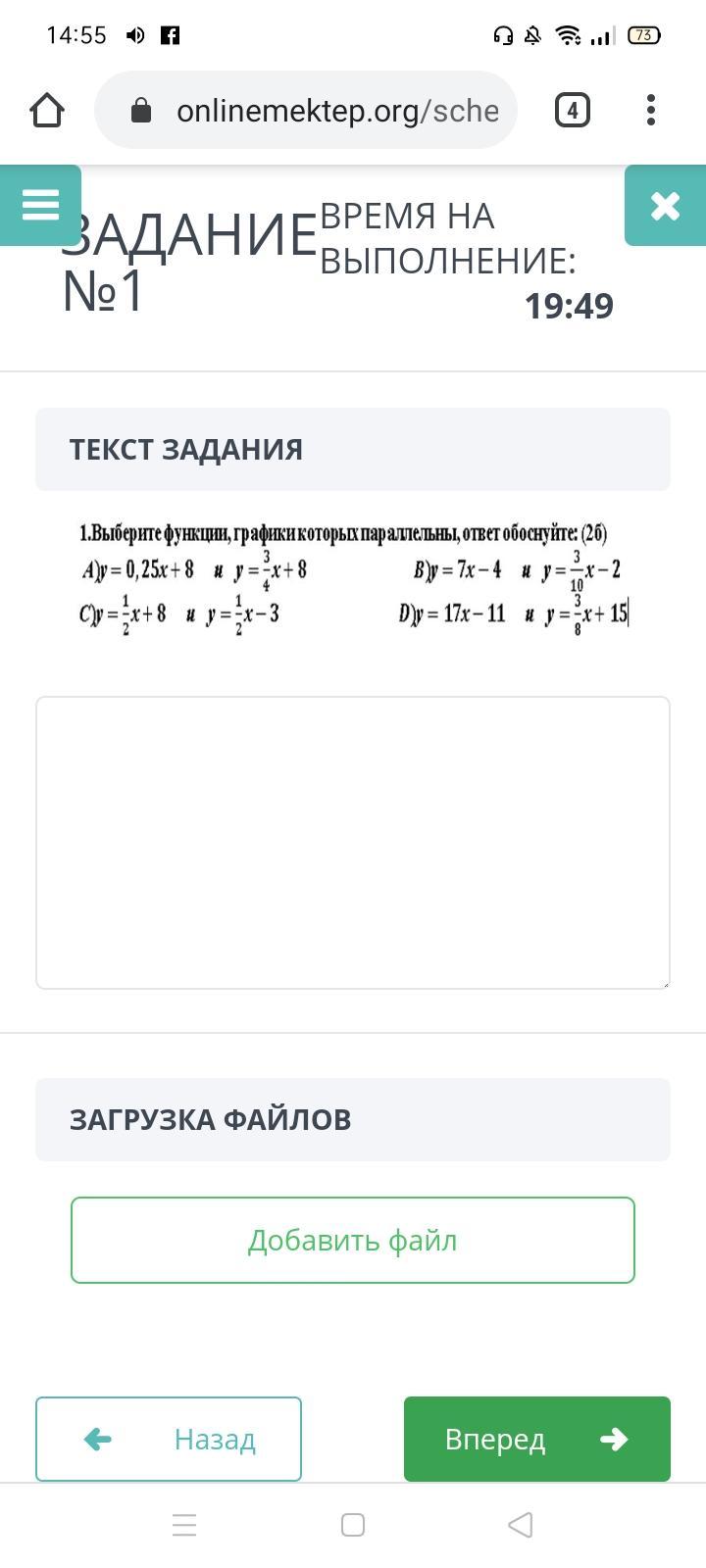Viewport: 706px width, 1568px height.
Task: Tap the system home navigation button
Action: [353, 1525]
